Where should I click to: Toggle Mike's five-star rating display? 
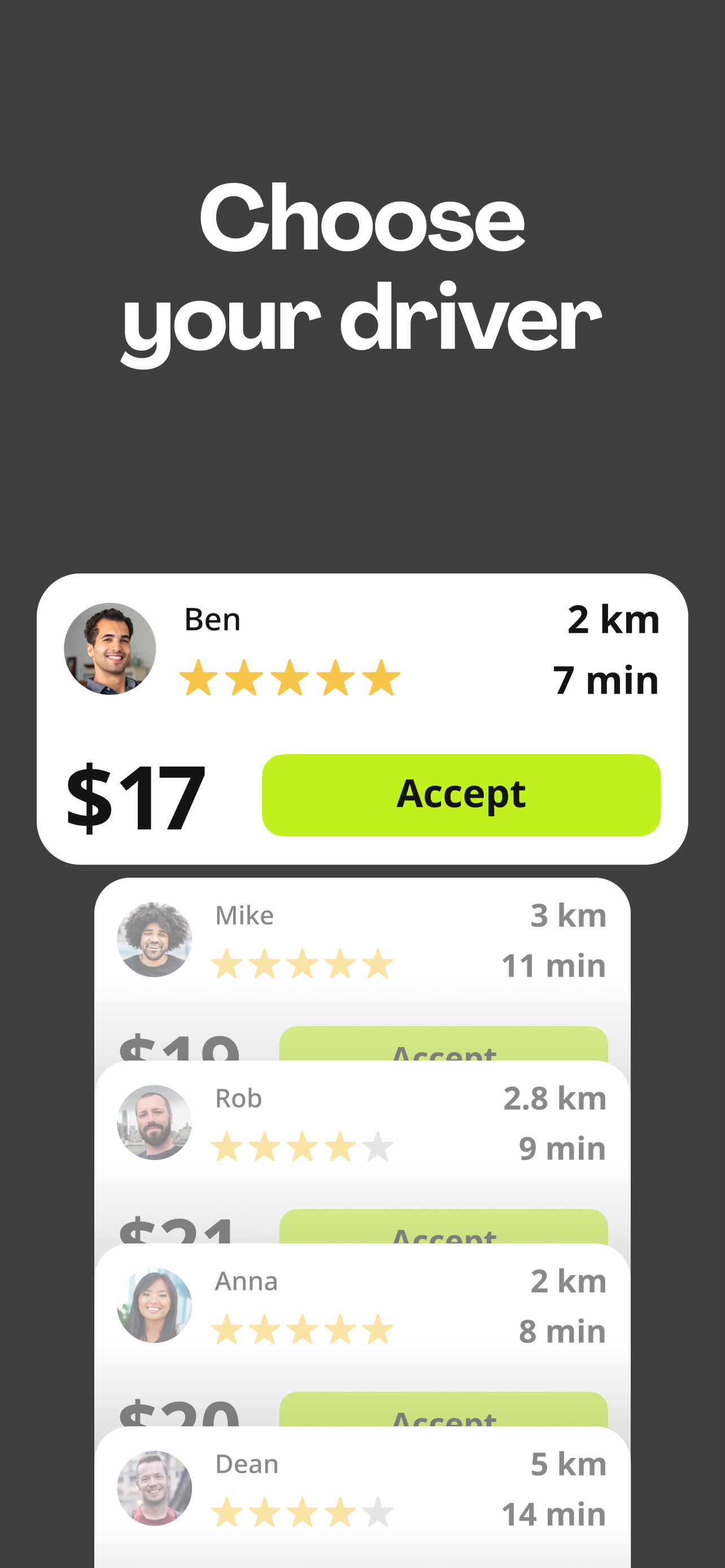point(303,963)
